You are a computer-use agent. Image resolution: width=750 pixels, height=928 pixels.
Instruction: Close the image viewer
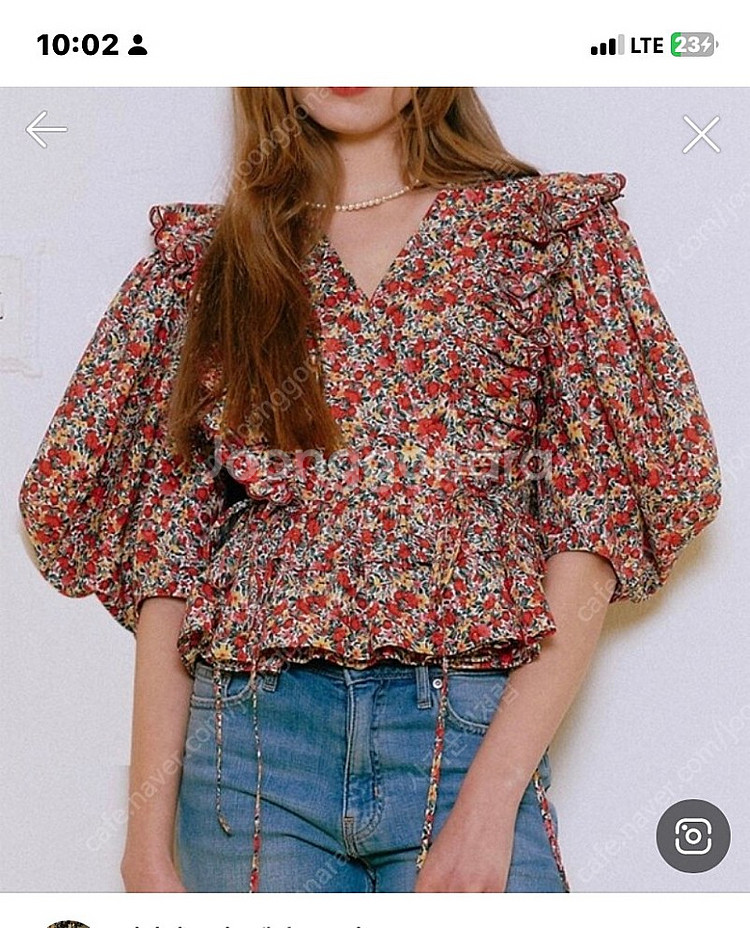click(701, 134)
